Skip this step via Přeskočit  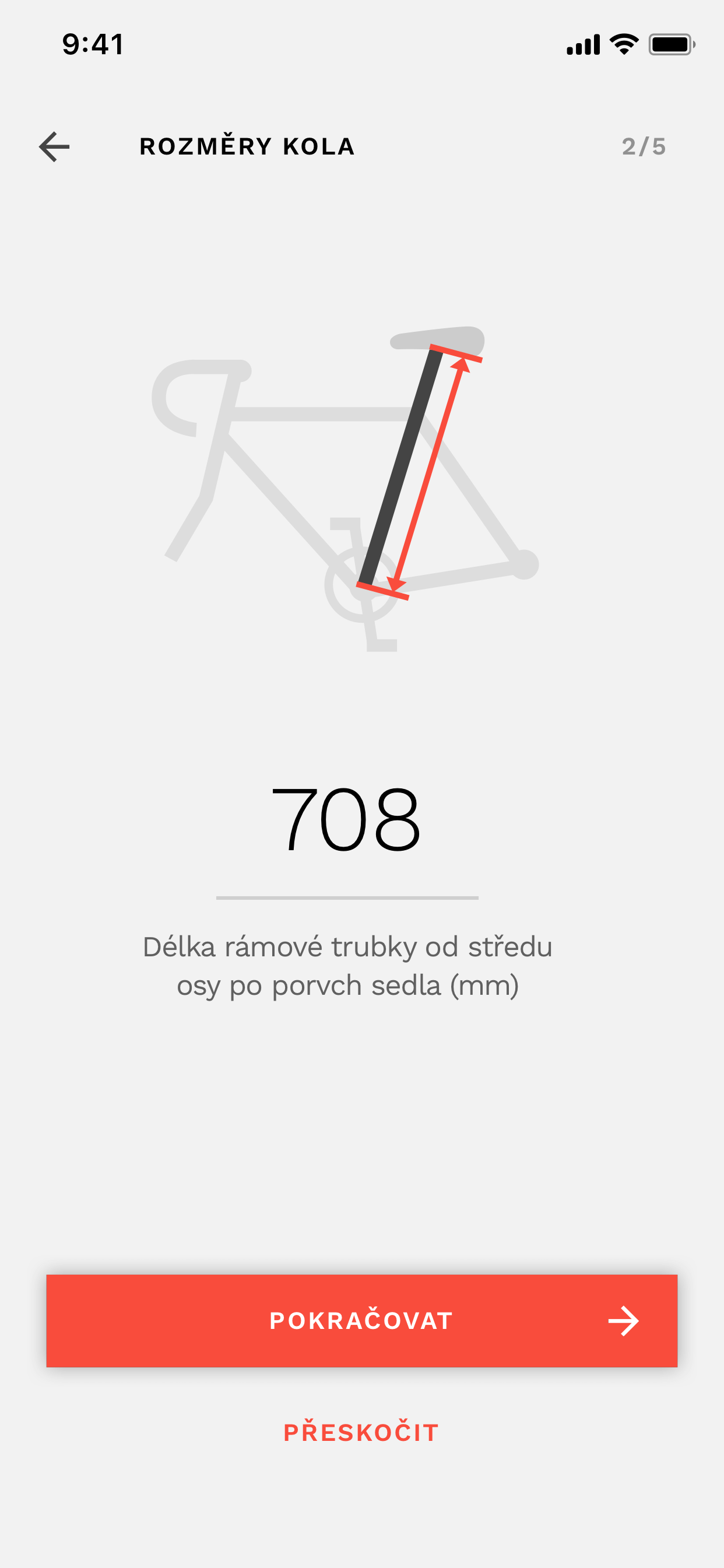point(361,1432)
